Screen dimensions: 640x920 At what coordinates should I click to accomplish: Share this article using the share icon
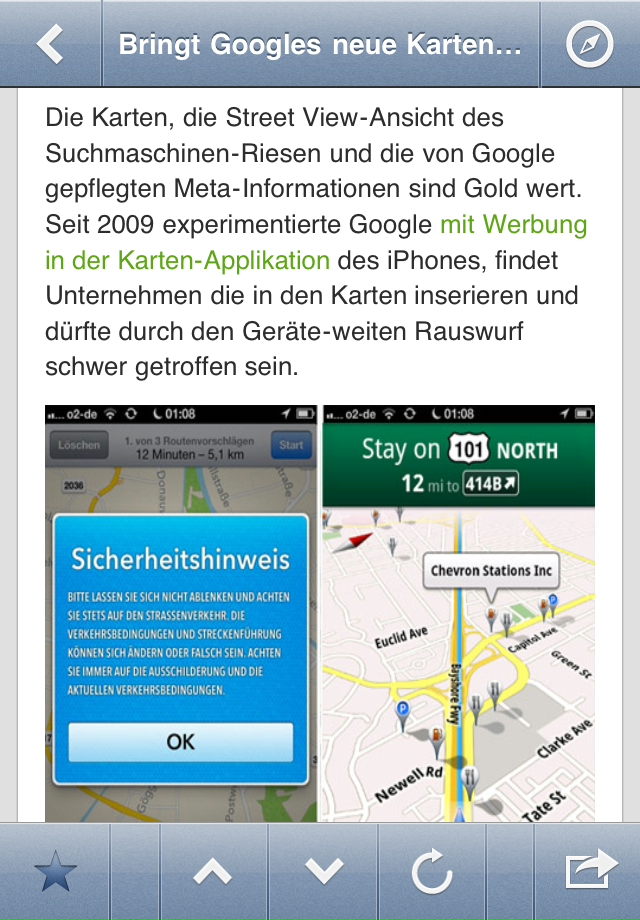point(590,871)
